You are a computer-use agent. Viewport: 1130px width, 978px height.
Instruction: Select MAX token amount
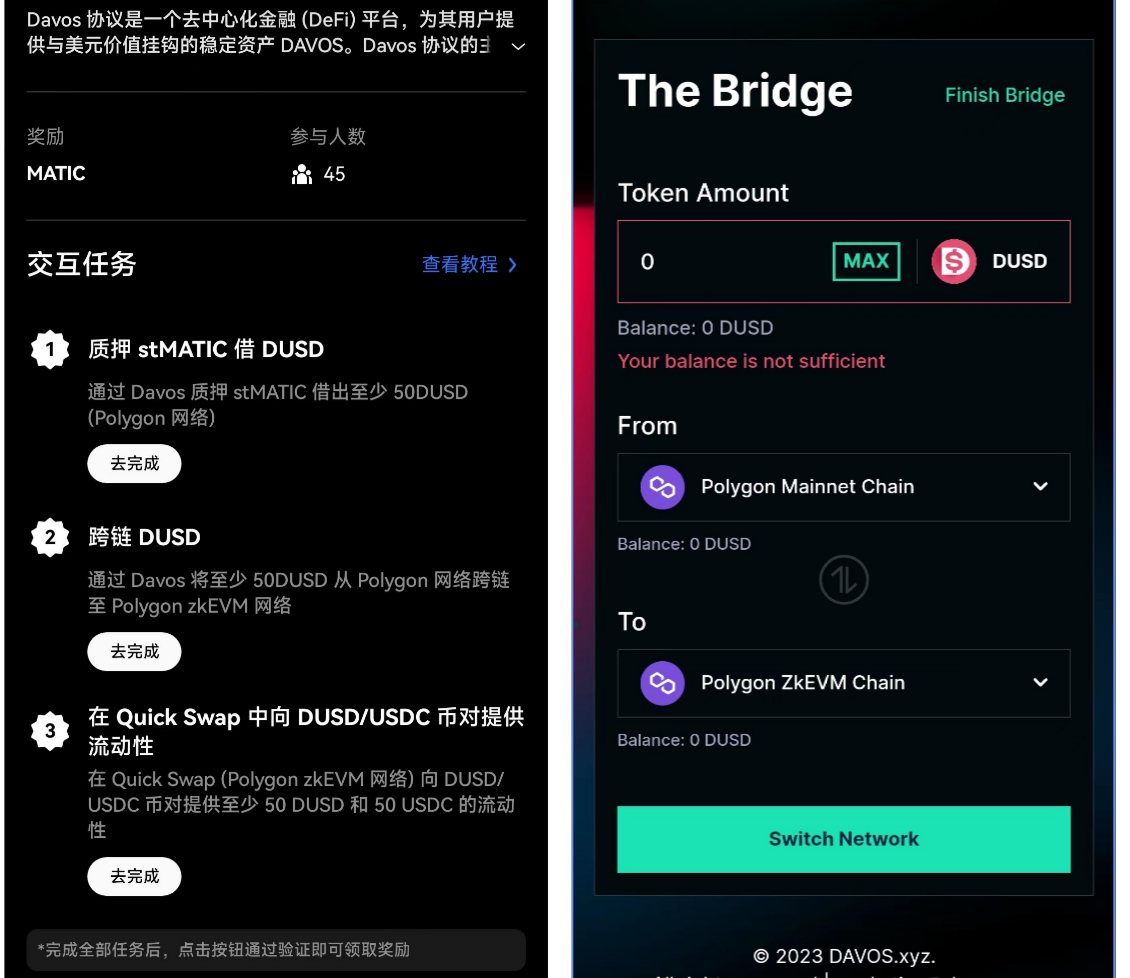pyautogui.click(x=865, y=261)
